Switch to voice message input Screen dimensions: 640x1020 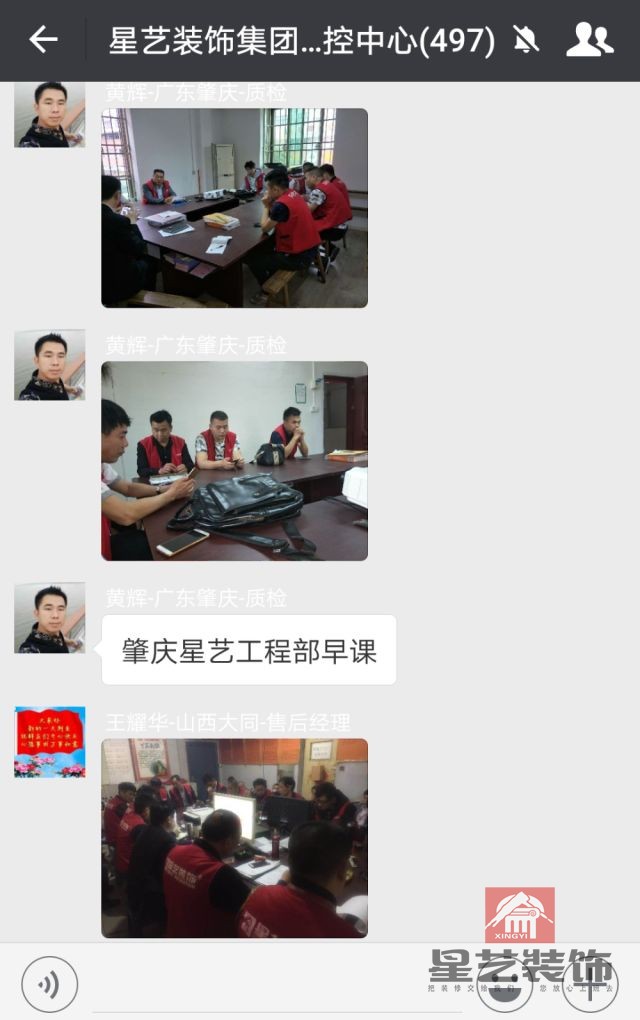point(49,984)
